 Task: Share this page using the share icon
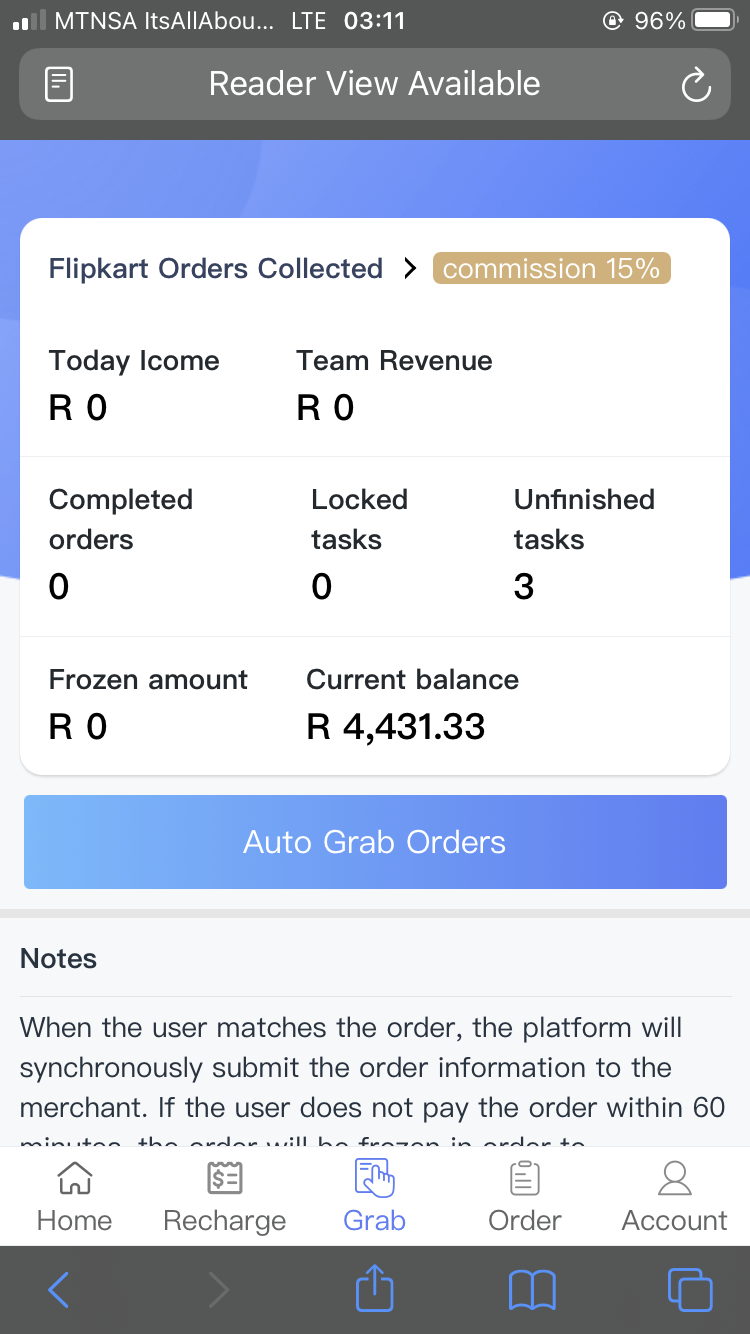(375, 1288)
